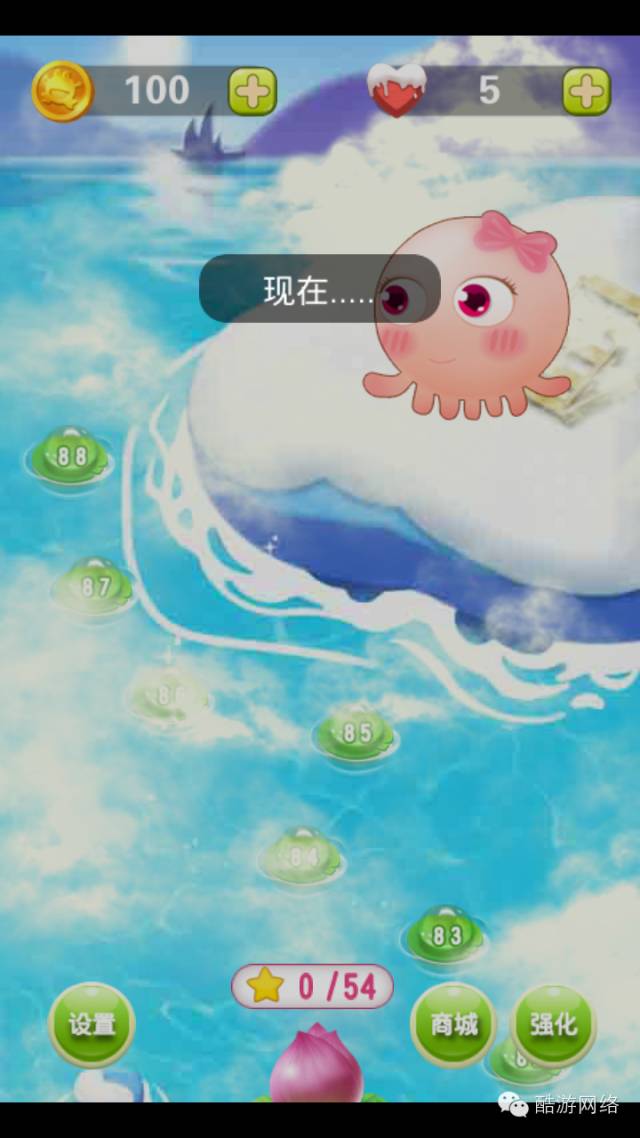The width and height of the screenshot is (640, 1138).
Task: Open the 商城 shop button
Action: [454, 1025]
